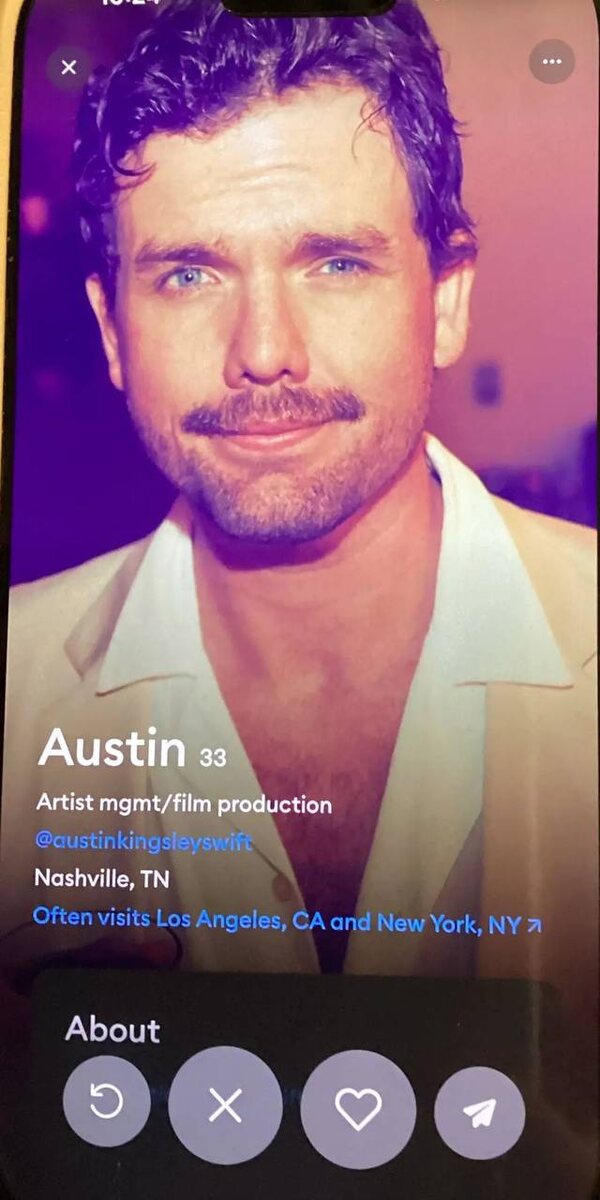
Task: Open the three-dot overflow menu
Action: click(551, 63)
